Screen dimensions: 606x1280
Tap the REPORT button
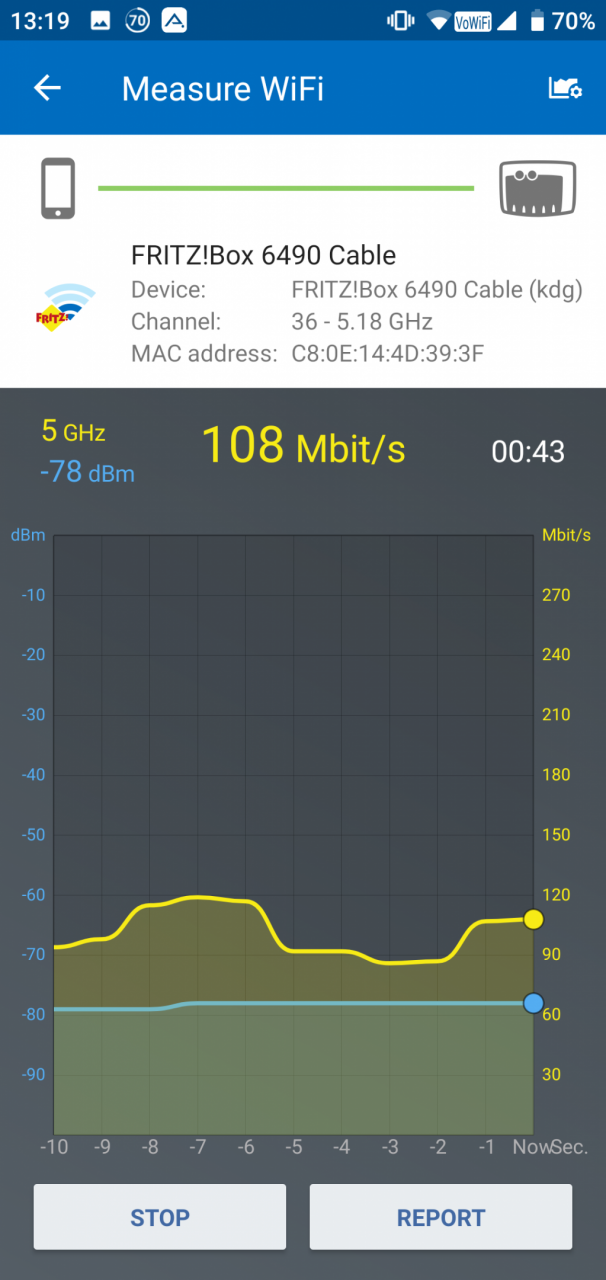point(441,1217)
